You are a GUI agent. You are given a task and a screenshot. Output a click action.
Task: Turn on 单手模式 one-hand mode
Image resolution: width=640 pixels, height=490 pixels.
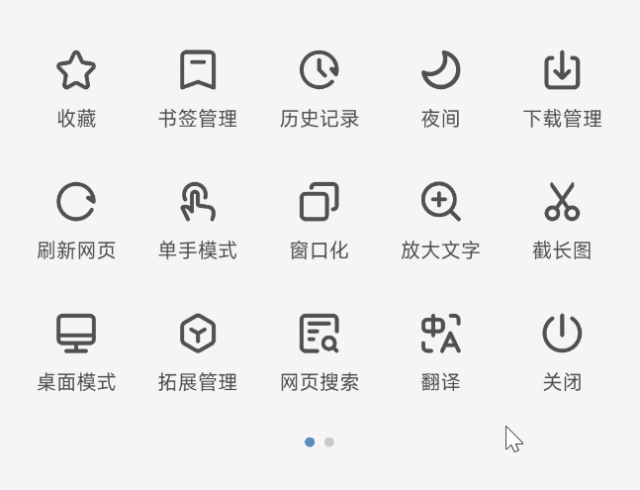pyautogui.click(x=197, y=202)
